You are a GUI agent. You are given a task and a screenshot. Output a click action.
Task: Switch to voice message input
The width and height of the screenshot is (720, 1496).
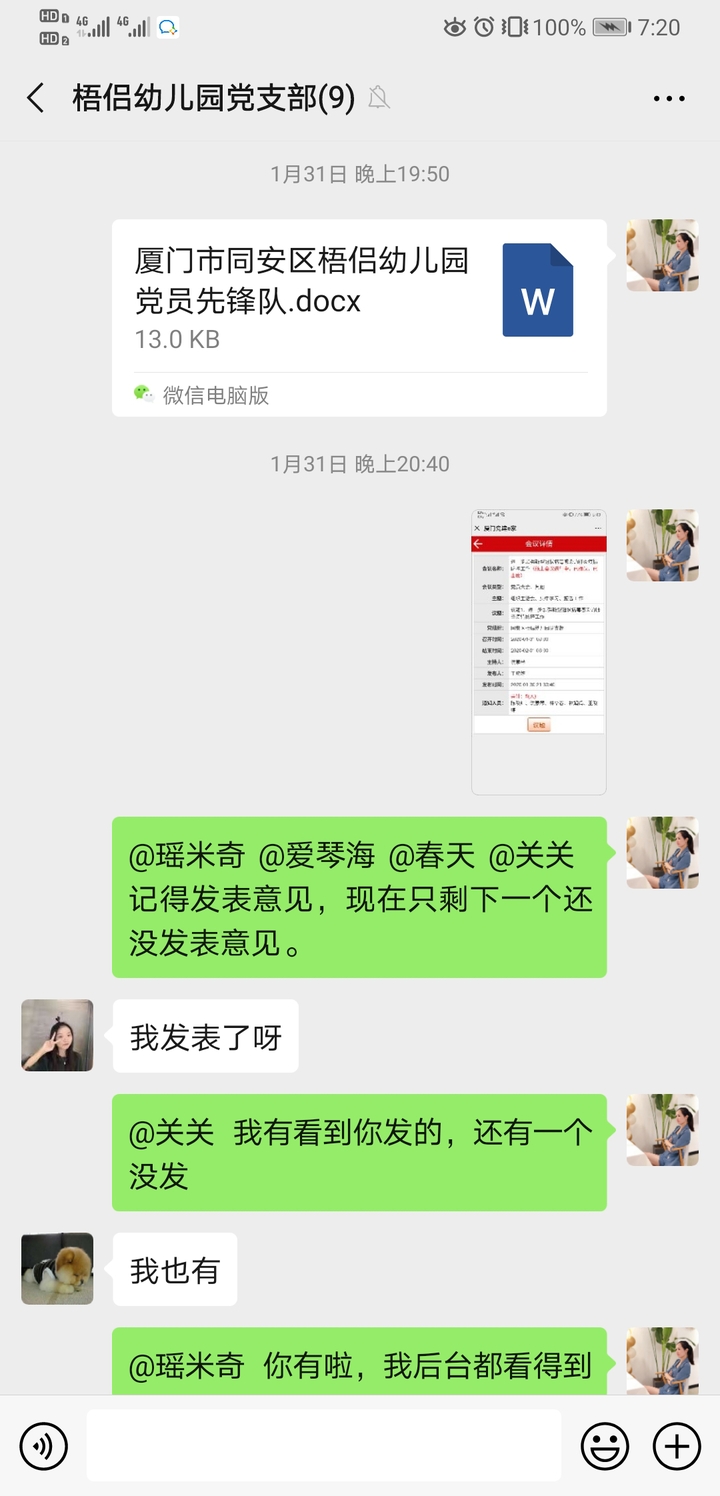[x=44, y=1445]
